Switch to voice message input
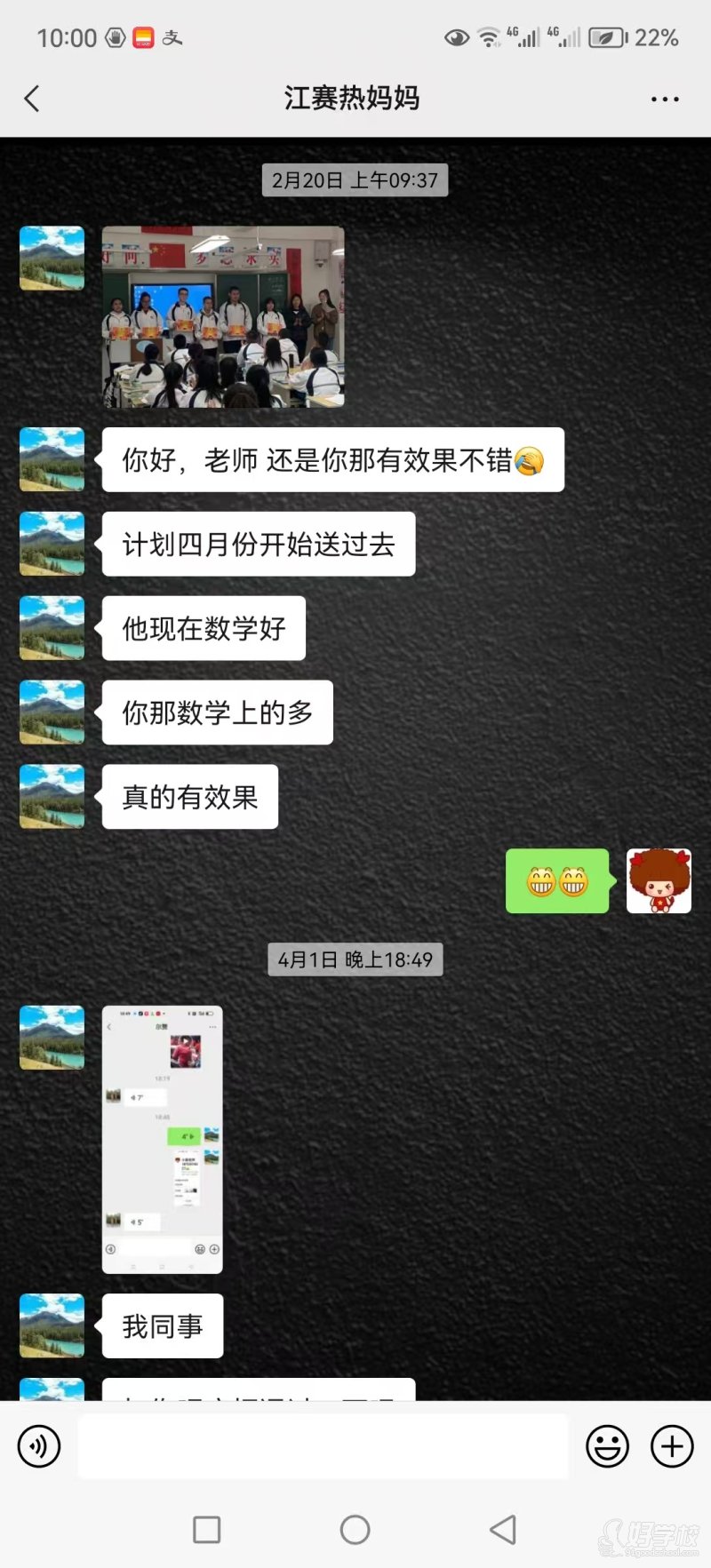The height and width of the screenshot is (1568, 711). (x=39, y=1446)
